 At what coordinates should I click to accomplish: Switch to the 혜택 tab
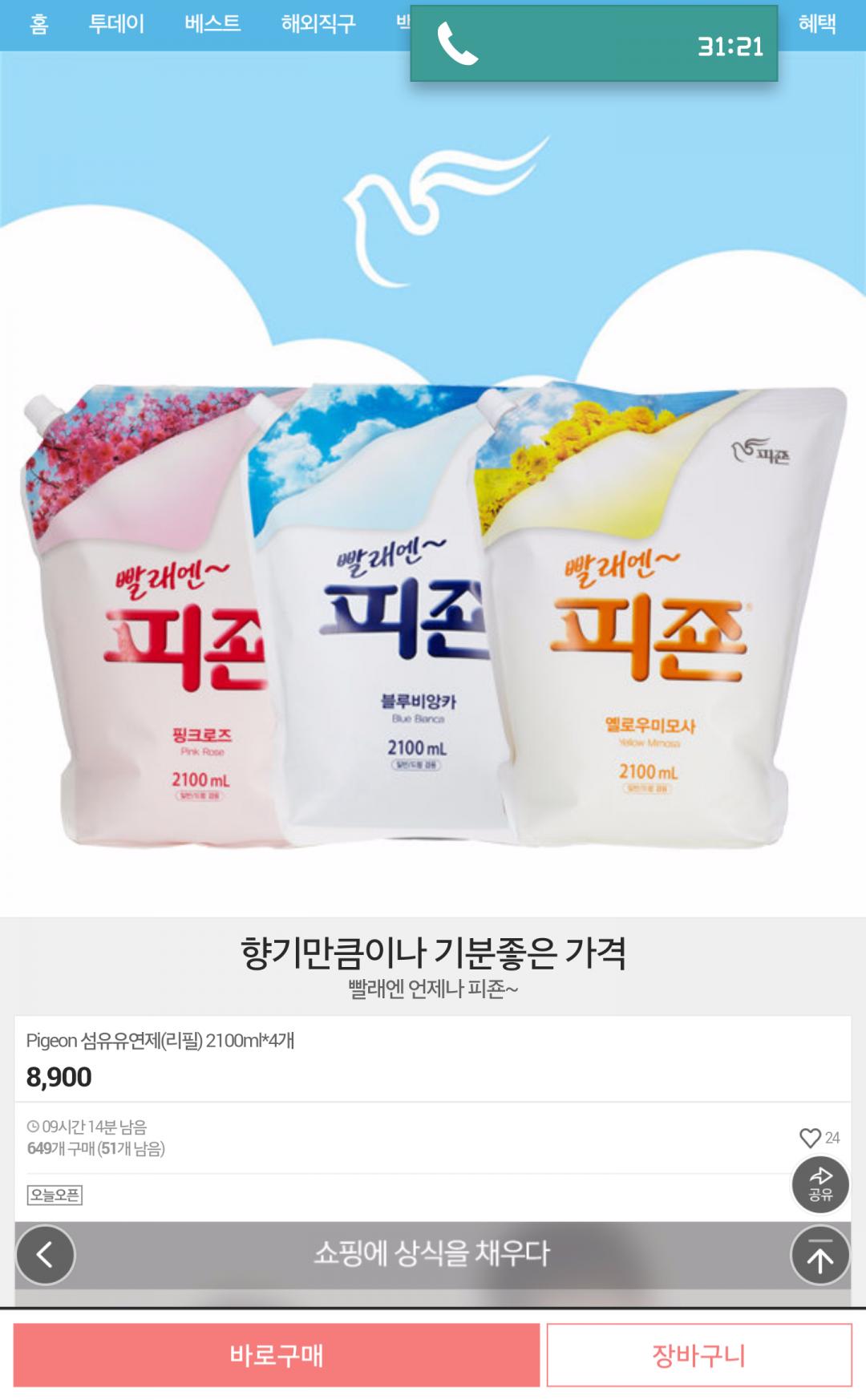817,24
